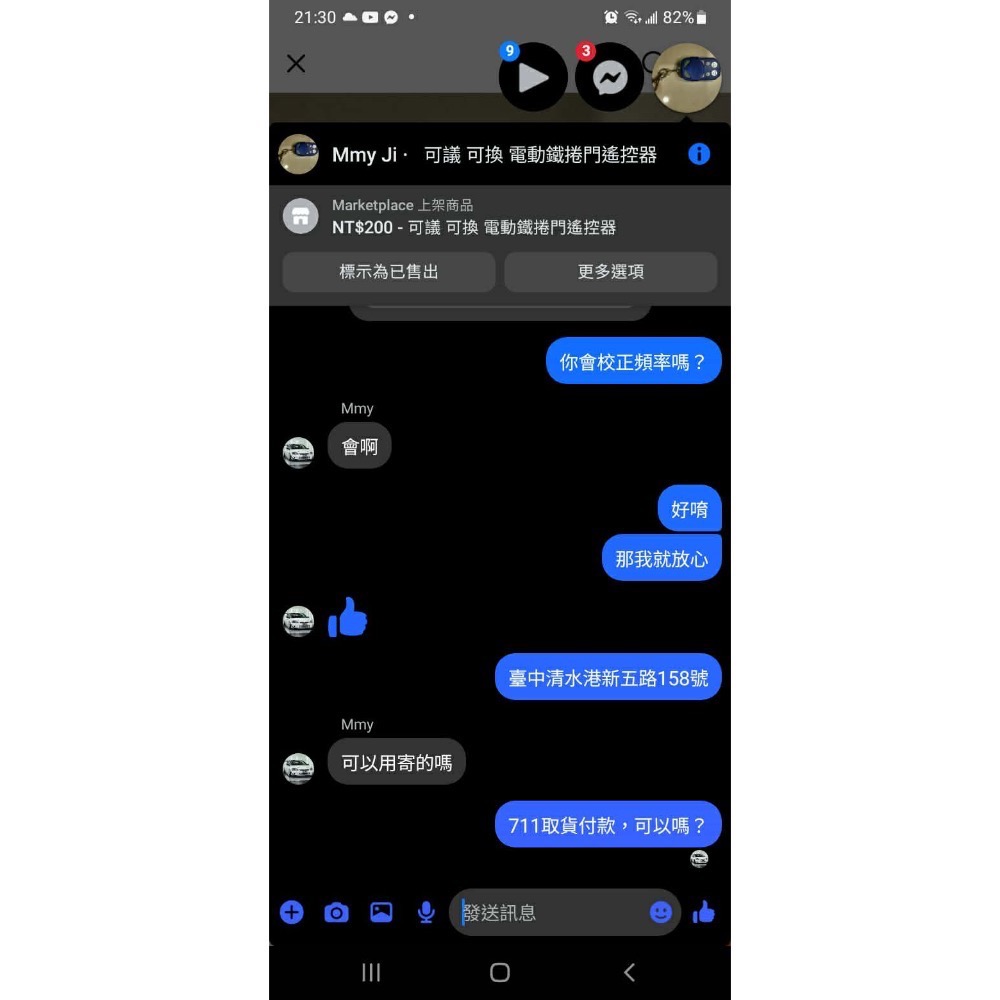Launch the camera from the chat bar
This screenshot has height=1000, width=1000.
[x=336, y=912]
